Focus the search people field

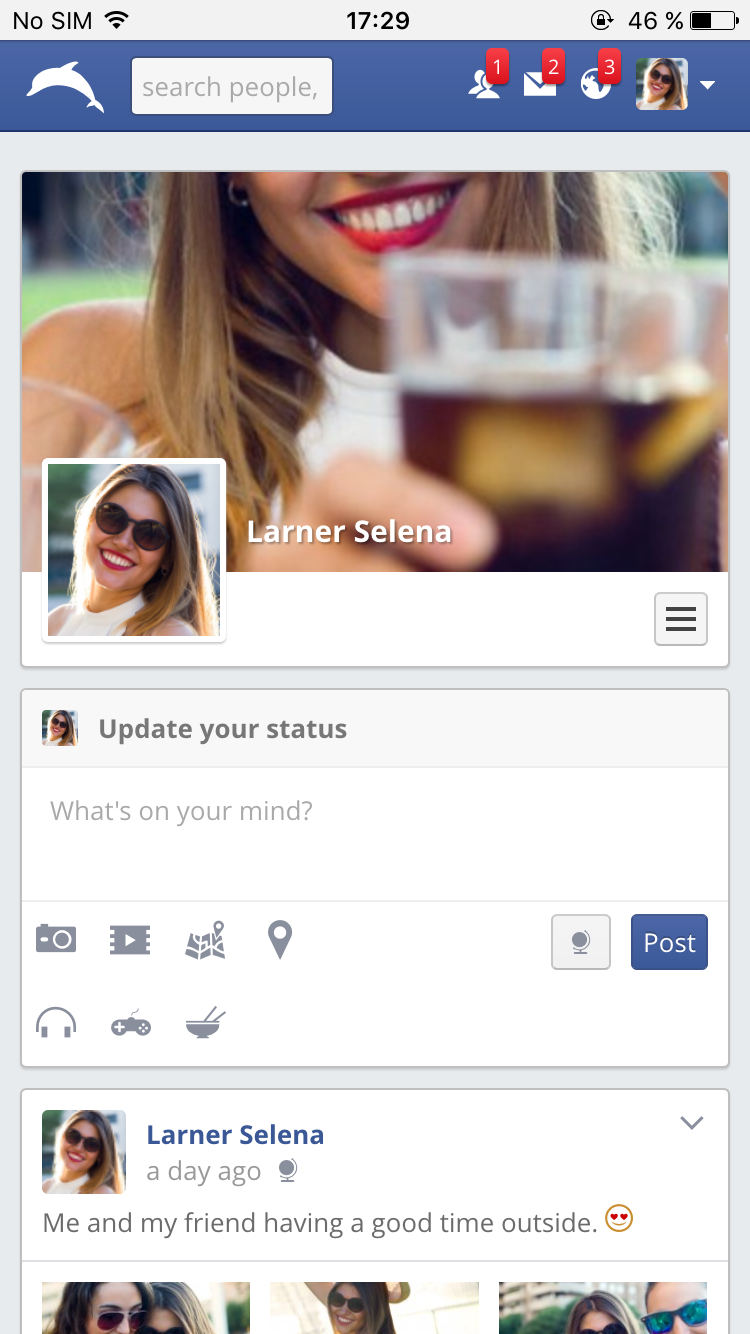pos(231,87)
